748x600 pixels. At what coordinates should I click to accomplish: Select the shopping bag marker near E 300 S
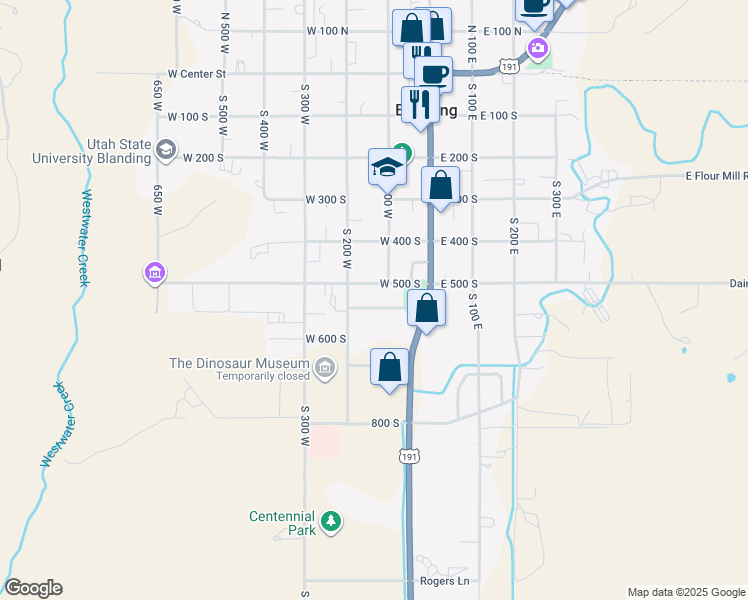click(x=440, y=185)
